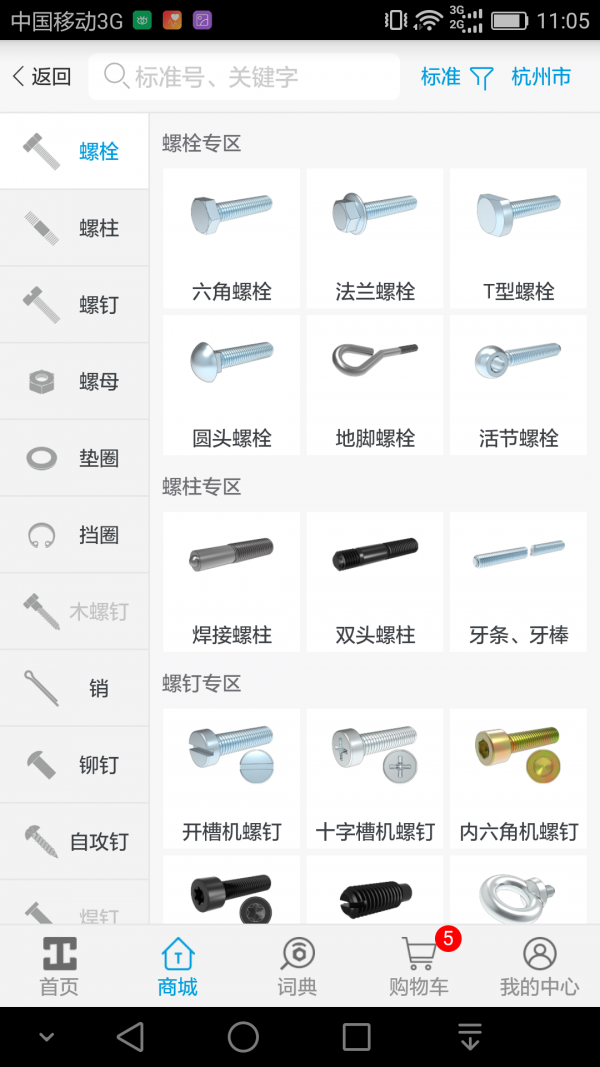Go to 我的中心 profile tab
The width and height of the screenshot is (600, 1067).
click(x=539, y=966)
